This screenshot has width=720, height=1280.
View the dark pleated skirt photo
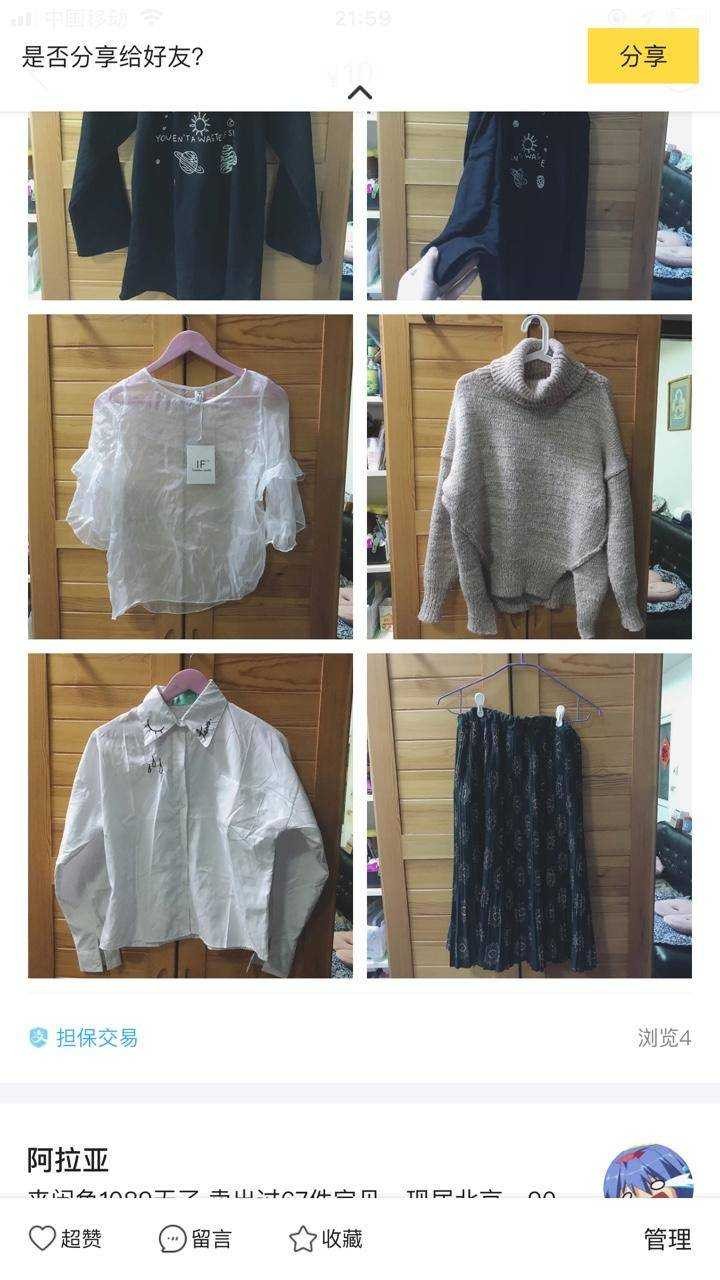529,816
